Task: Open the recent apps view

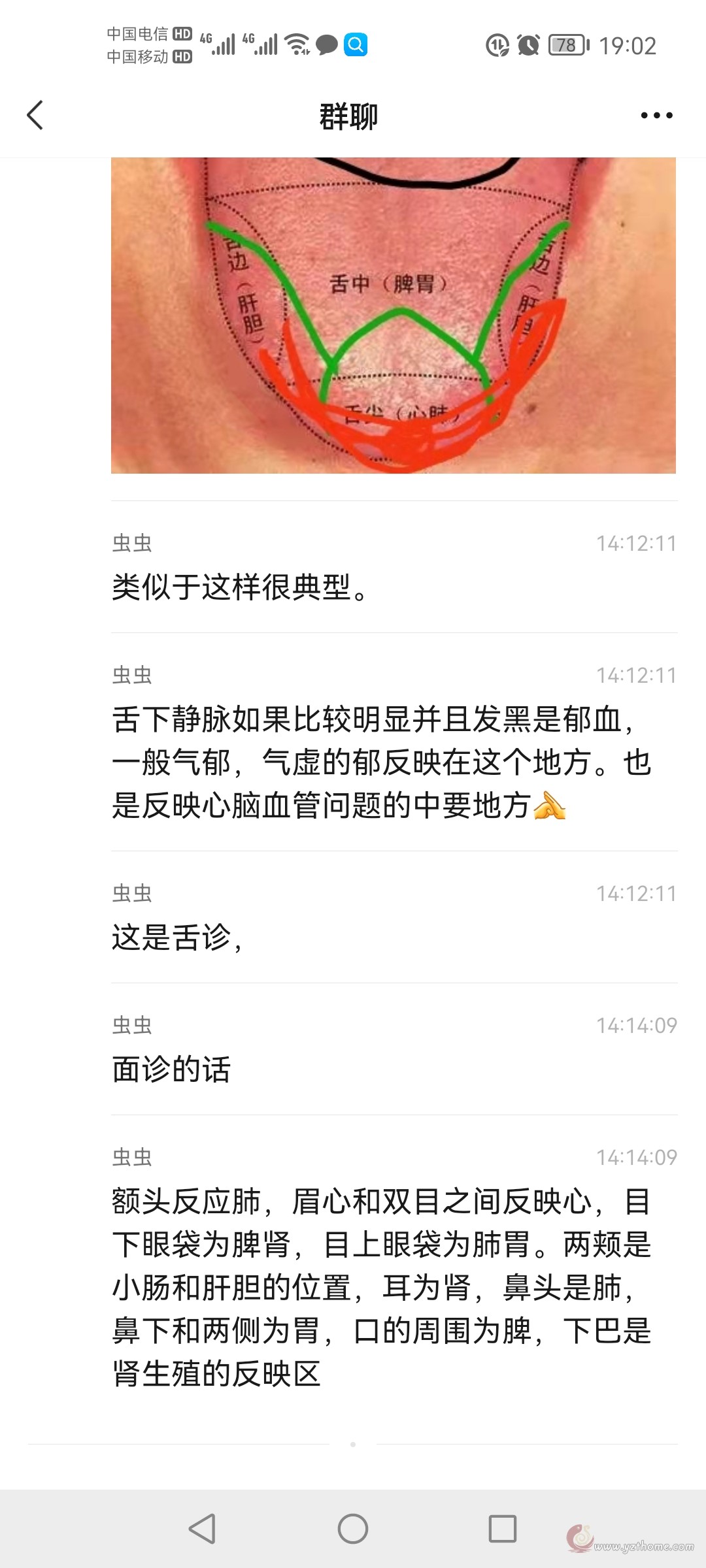Action: (x=503, y=1529)
